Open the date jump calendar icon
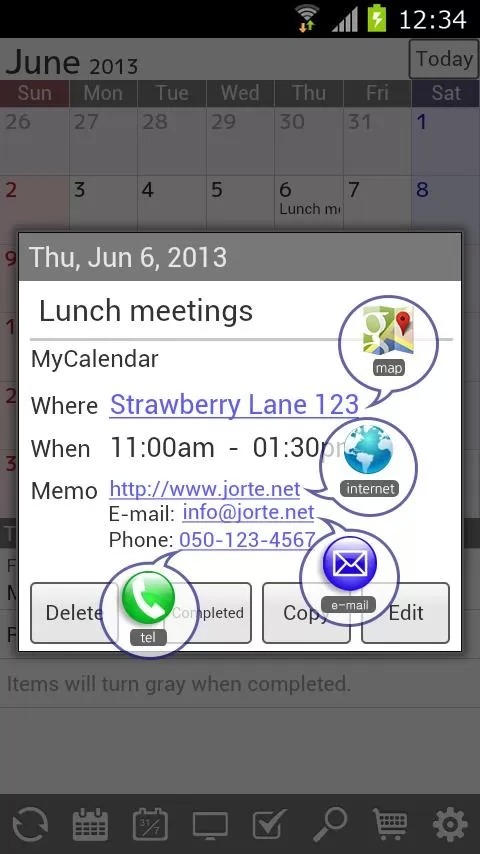This screenshot has height=854, width=480. (150, 824)
